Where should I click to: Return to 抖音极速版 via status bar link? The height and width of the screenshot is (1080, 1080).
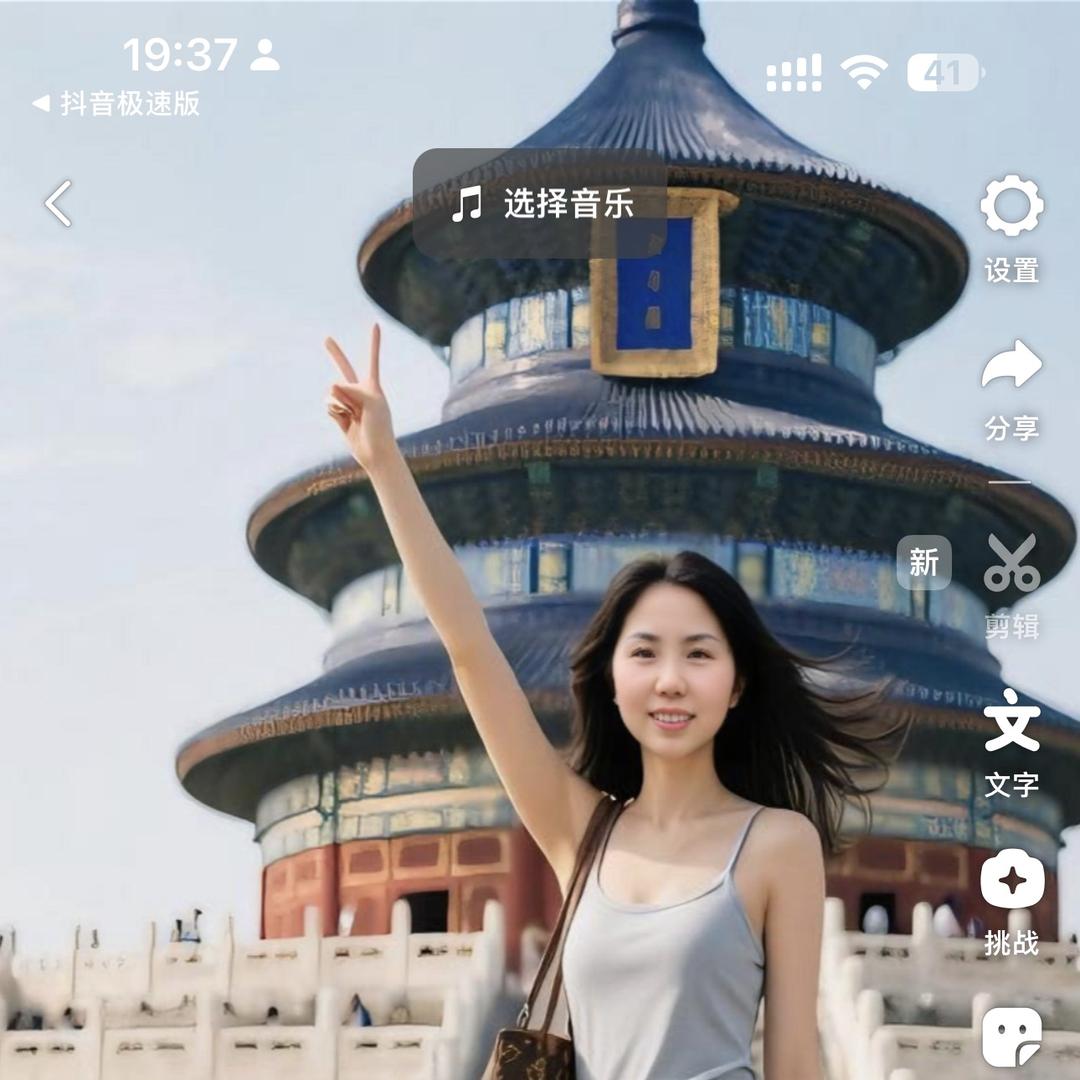click(x=117, y=103)
